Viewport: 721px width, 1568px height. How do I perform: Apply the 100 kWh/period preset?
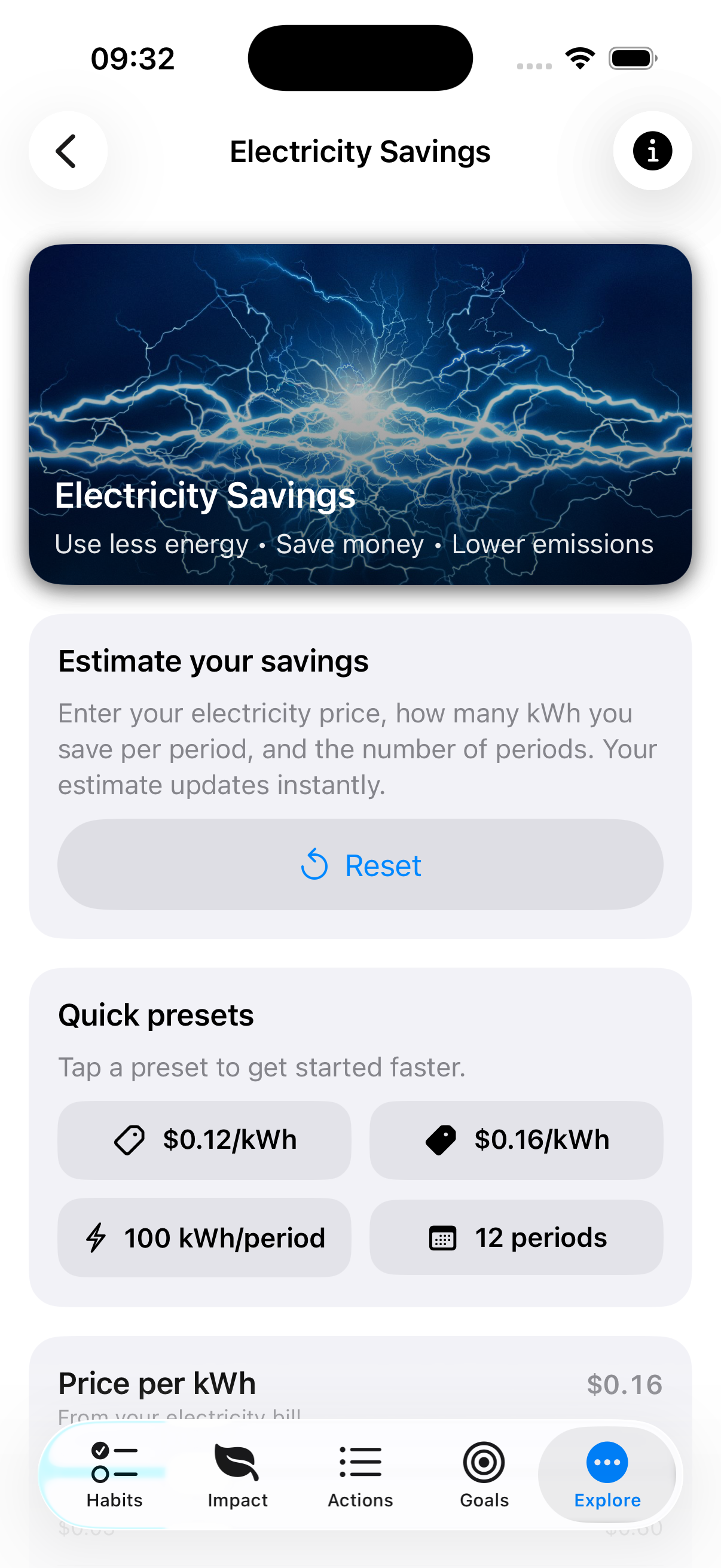[x=204, y=1237]
